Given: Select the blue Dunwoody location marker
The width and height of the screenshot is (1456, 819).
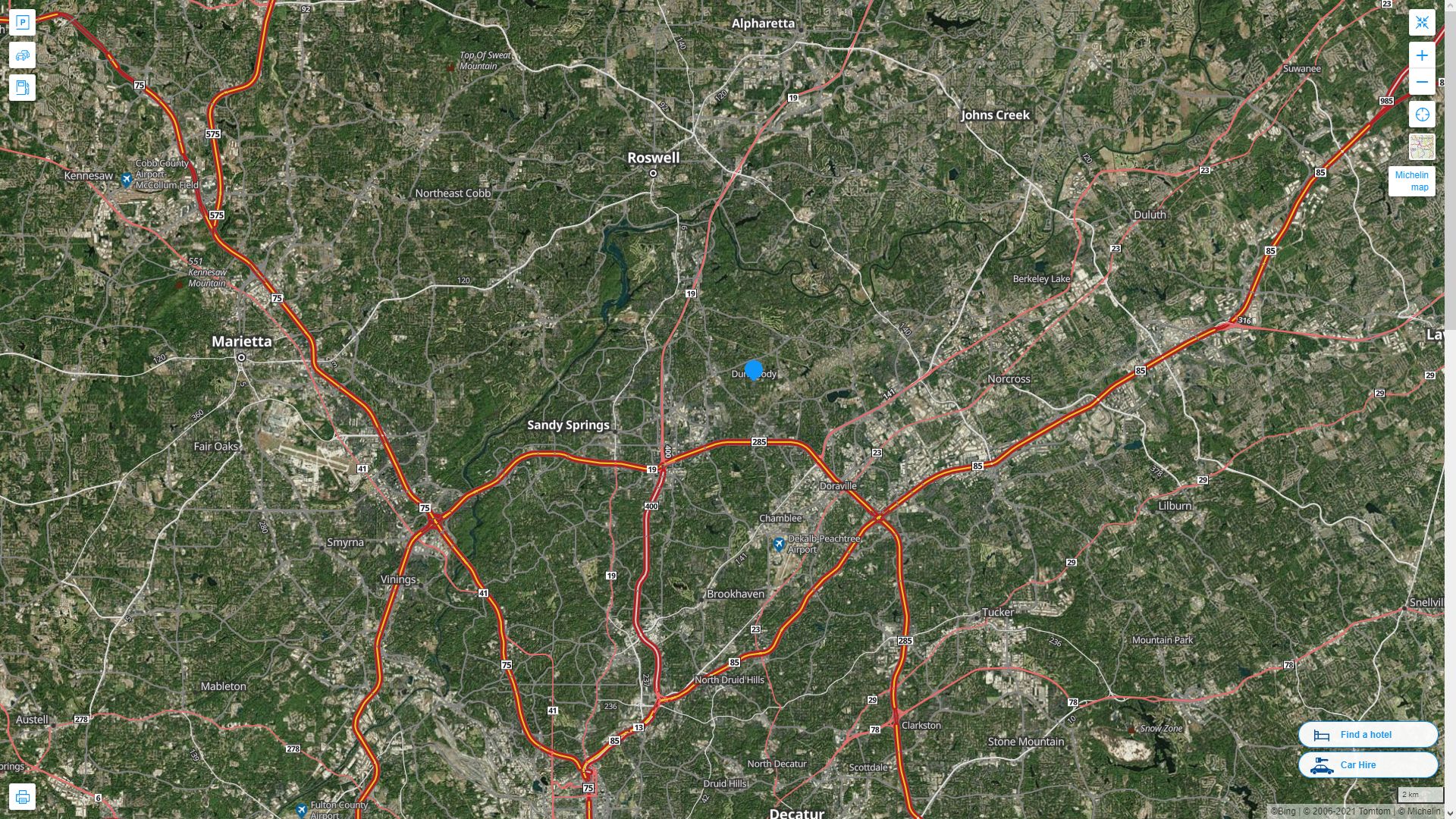Looking at the screenshot, I should pos(753,370).
